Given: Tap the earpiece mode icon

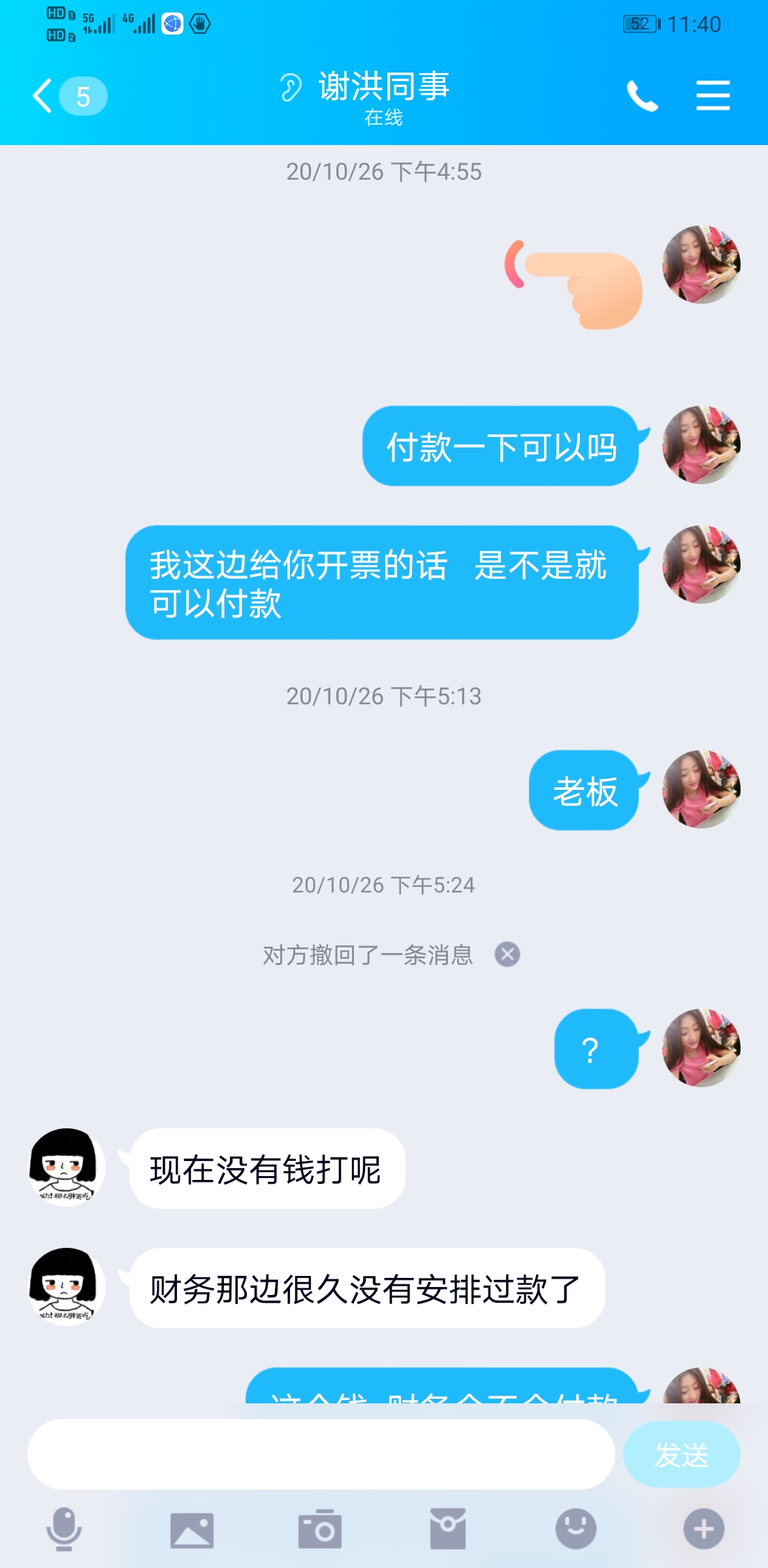Looking at the screenshot, I should (x=291, y=88).
